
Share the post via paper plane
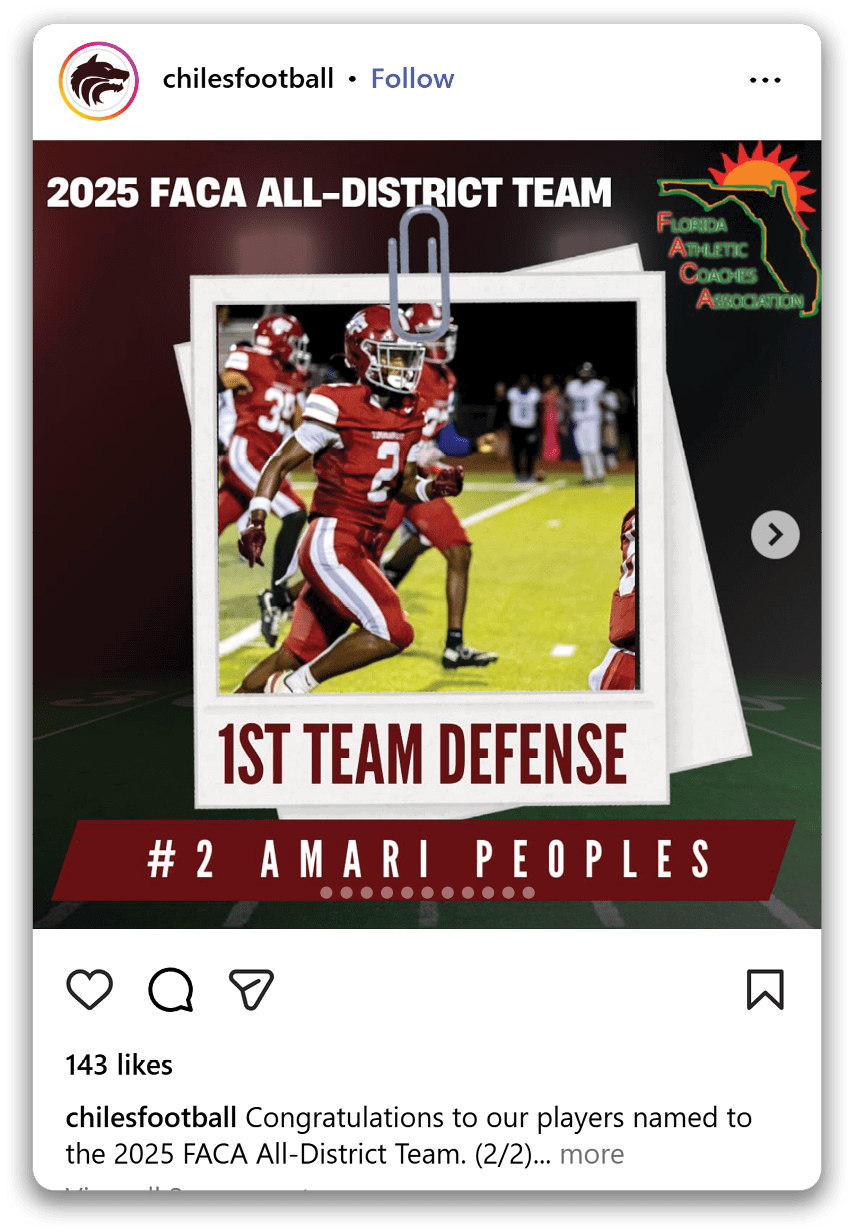click(x=251, y=989)
